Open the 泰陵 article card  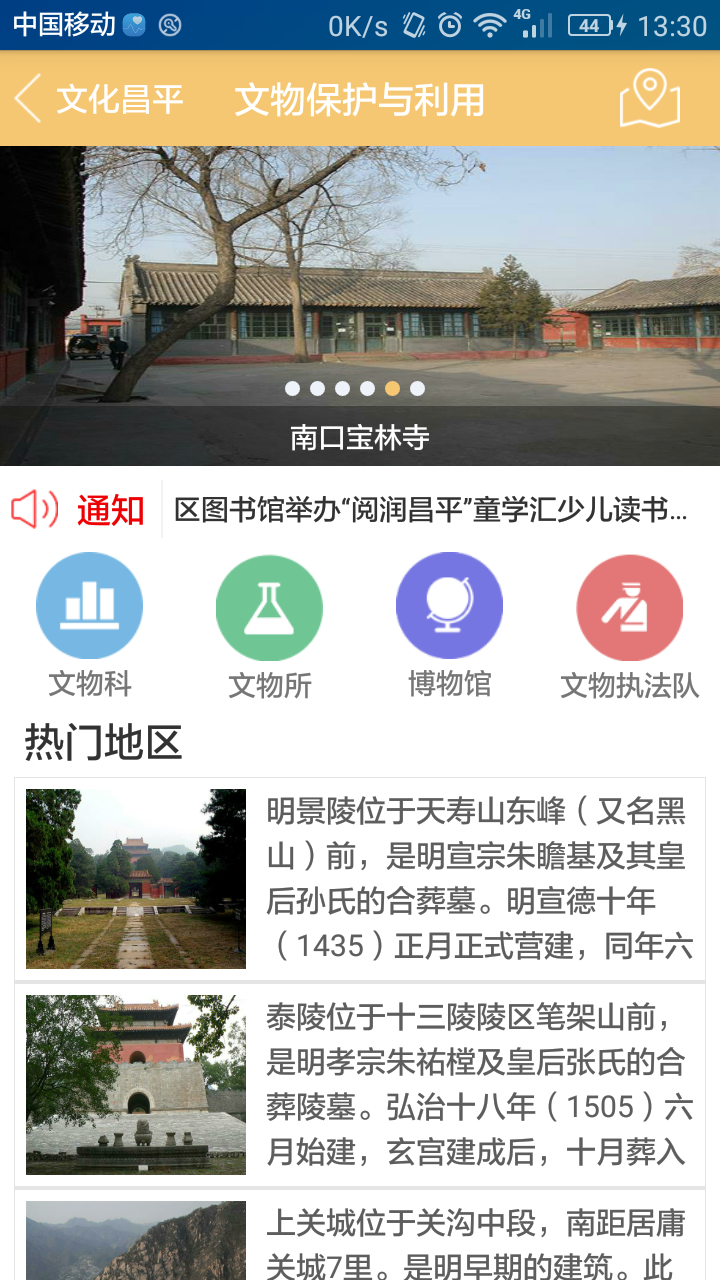(360, 1085)
